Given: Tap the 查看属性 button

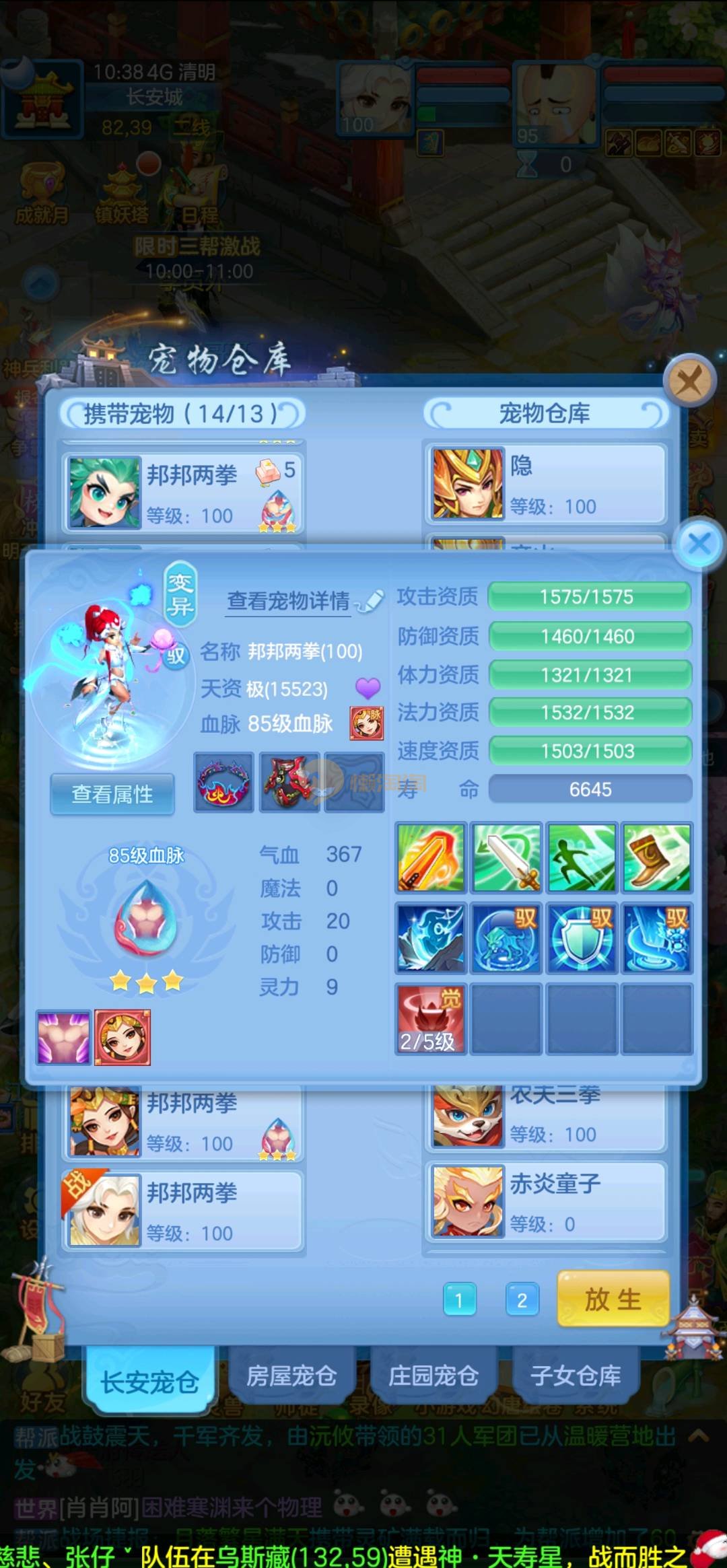Looking at the screenshot, I should 112,795.
